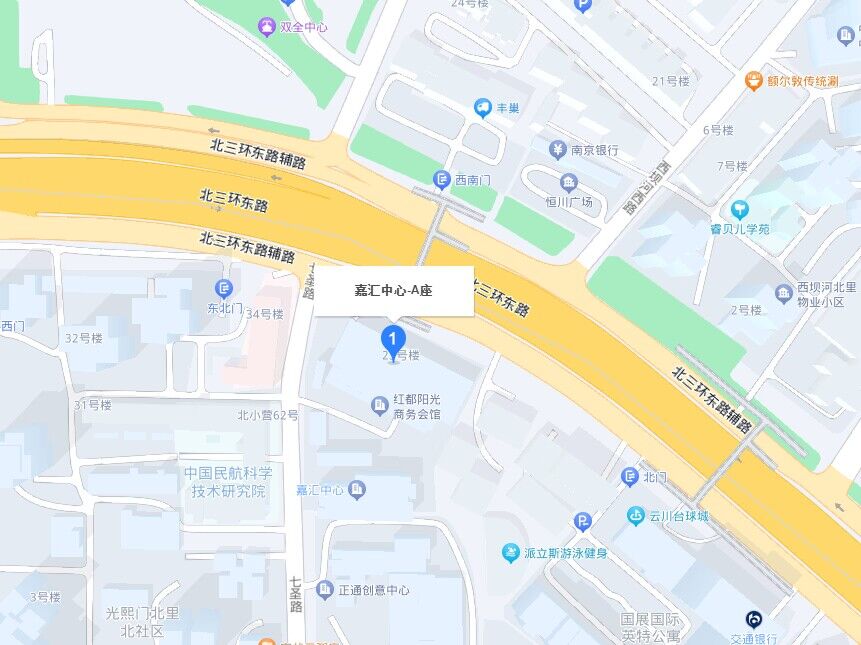Screen dimensions: 861x645
Task: Open the 派立斯游泳健身 marker
Action: 511,553
